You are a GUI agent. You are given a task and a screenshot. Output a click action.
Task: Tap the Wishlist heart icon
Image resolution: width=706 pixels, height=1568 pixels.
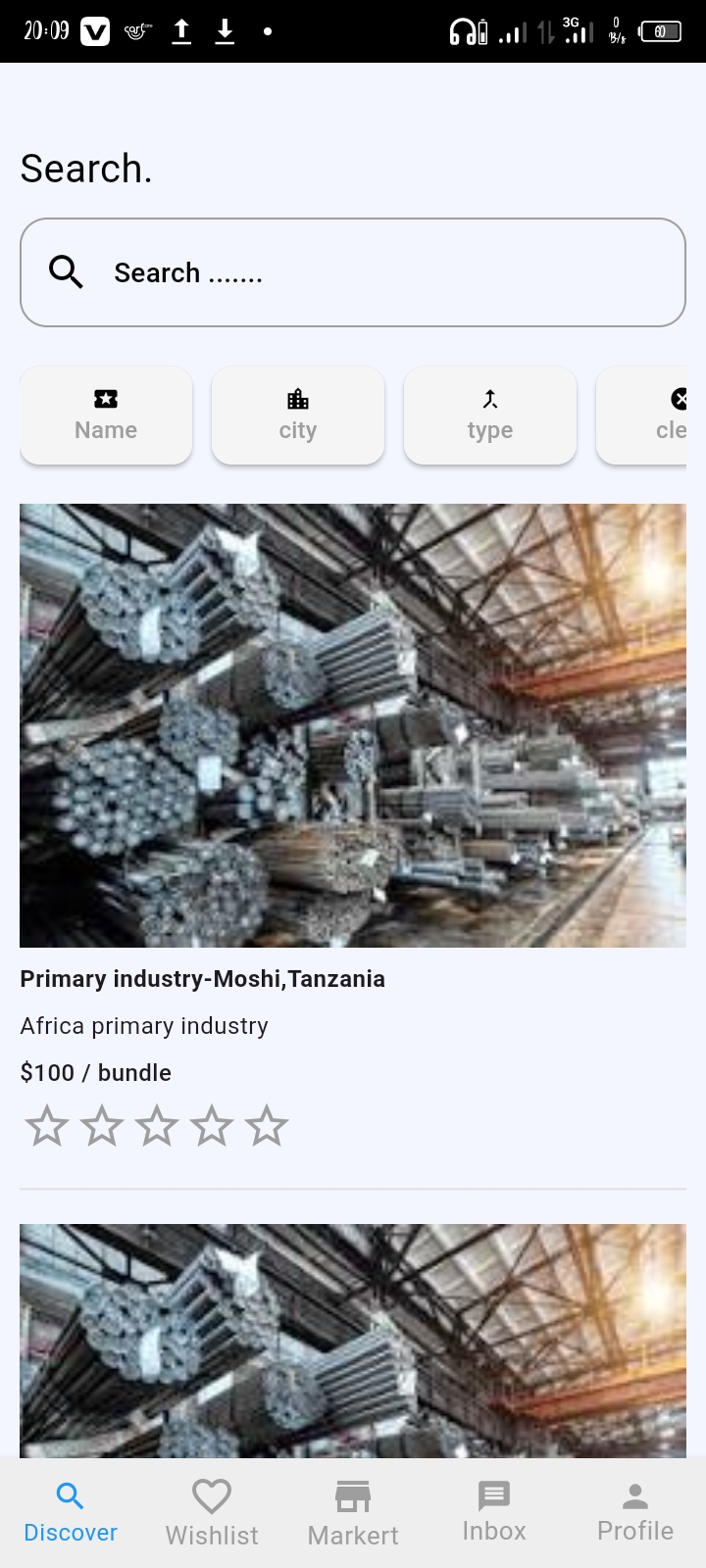pos(211,1496)
